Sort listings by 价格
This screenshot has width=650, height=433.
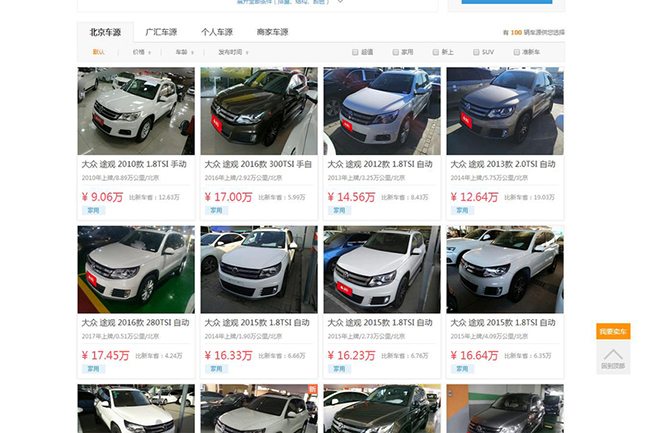pyautogui.click(x=140, y=51)
